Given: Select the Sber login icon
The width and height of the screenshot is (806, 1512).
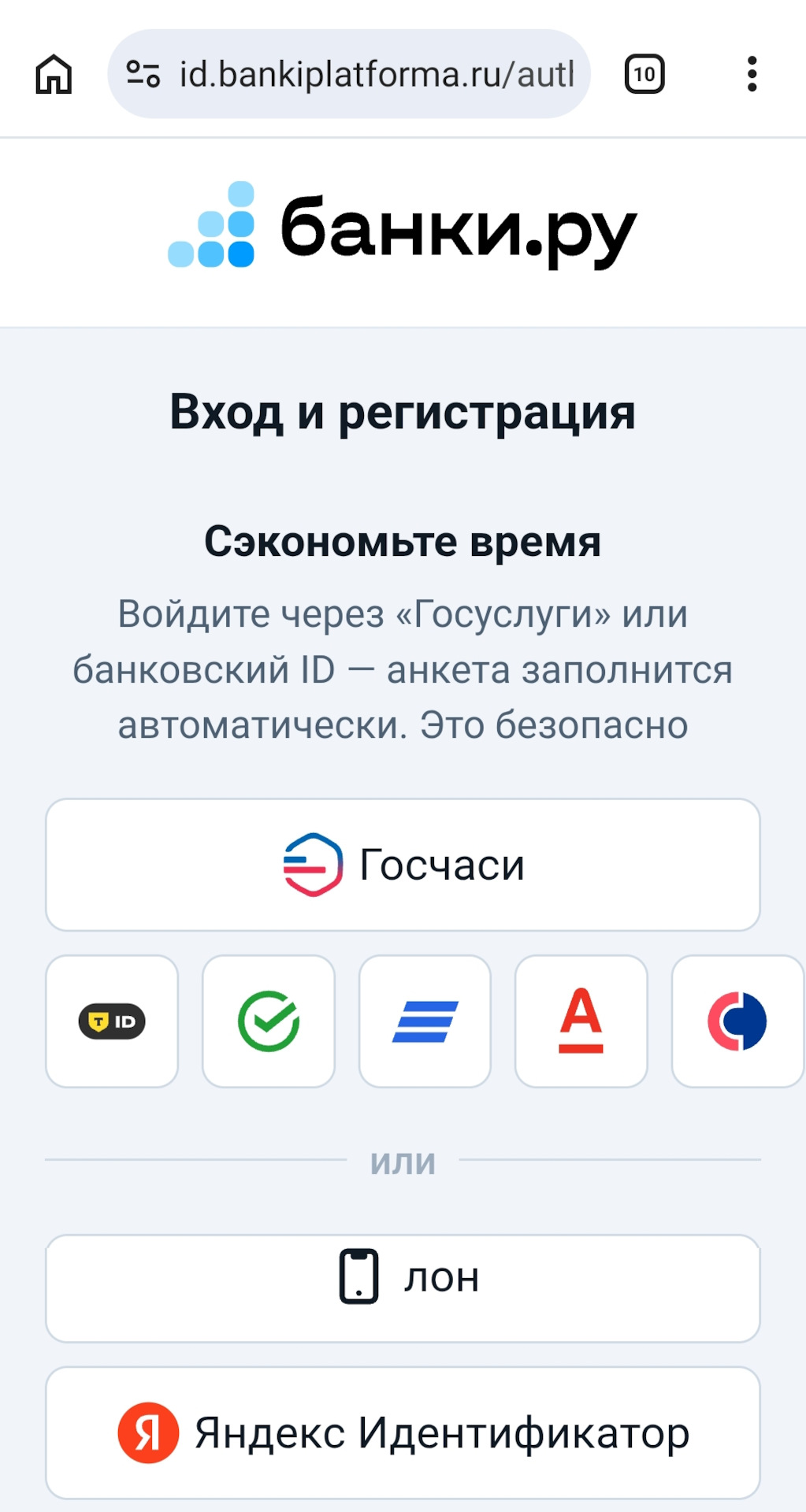Looking at the screenshot, I should coord(268,1021).
